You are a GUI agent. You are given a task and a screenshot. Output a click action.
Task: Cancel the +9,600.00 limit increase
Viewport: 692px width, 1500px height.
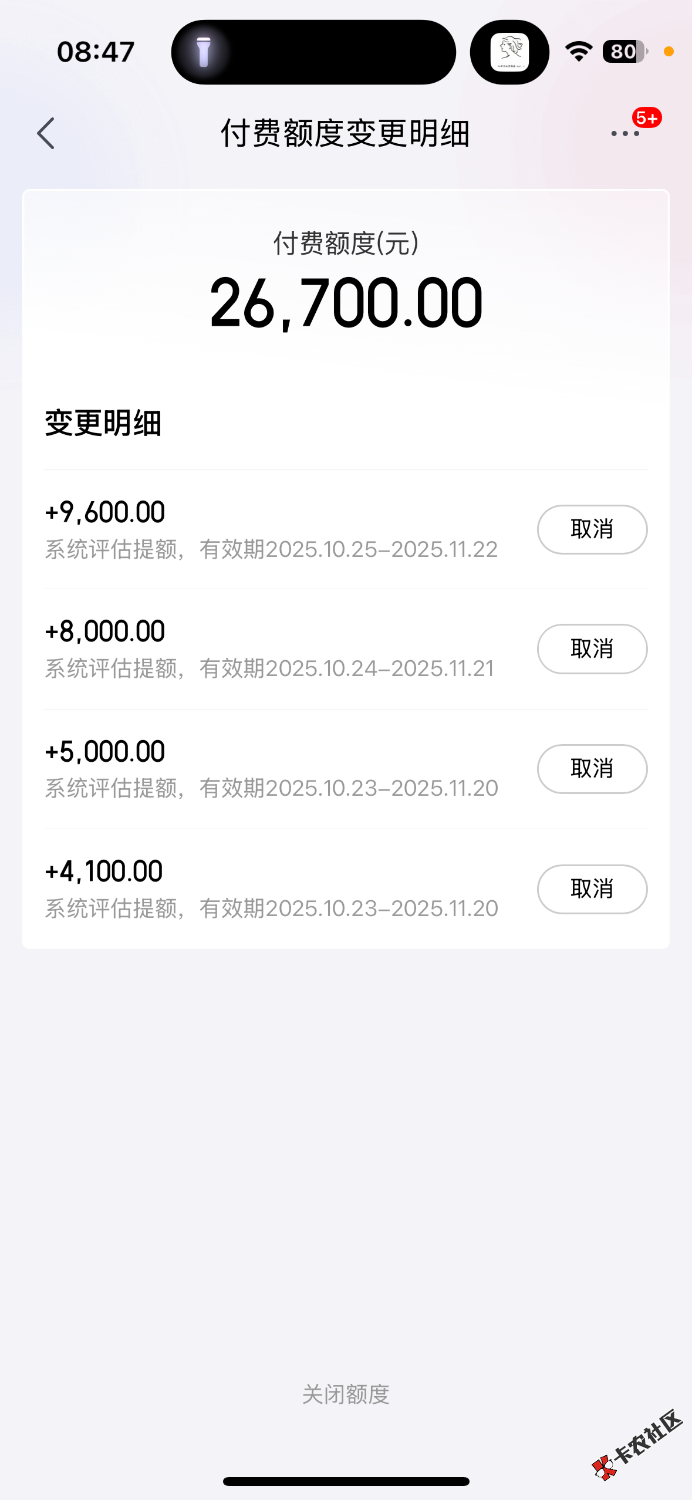click(x=592, y=529)
